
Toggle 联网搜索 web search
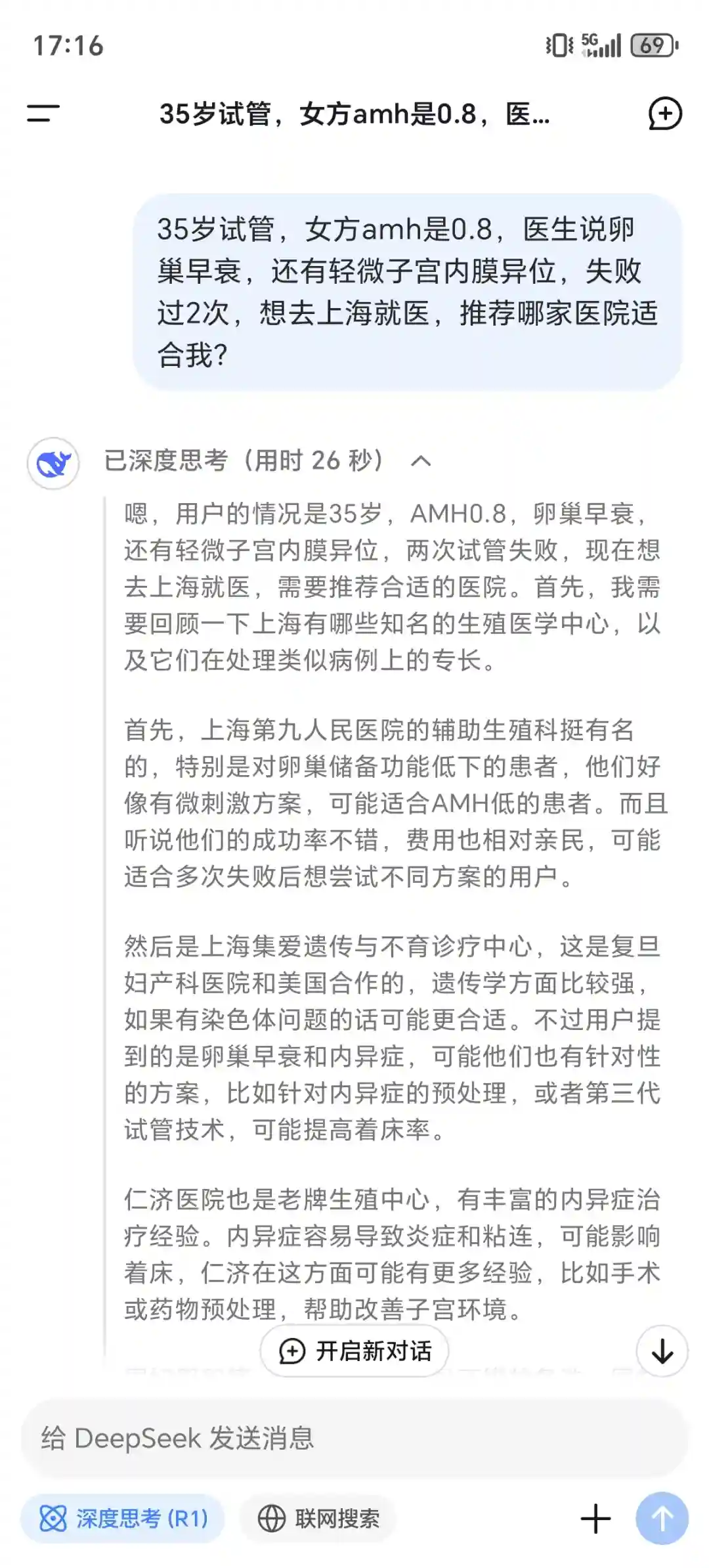tap(318, 1519)
